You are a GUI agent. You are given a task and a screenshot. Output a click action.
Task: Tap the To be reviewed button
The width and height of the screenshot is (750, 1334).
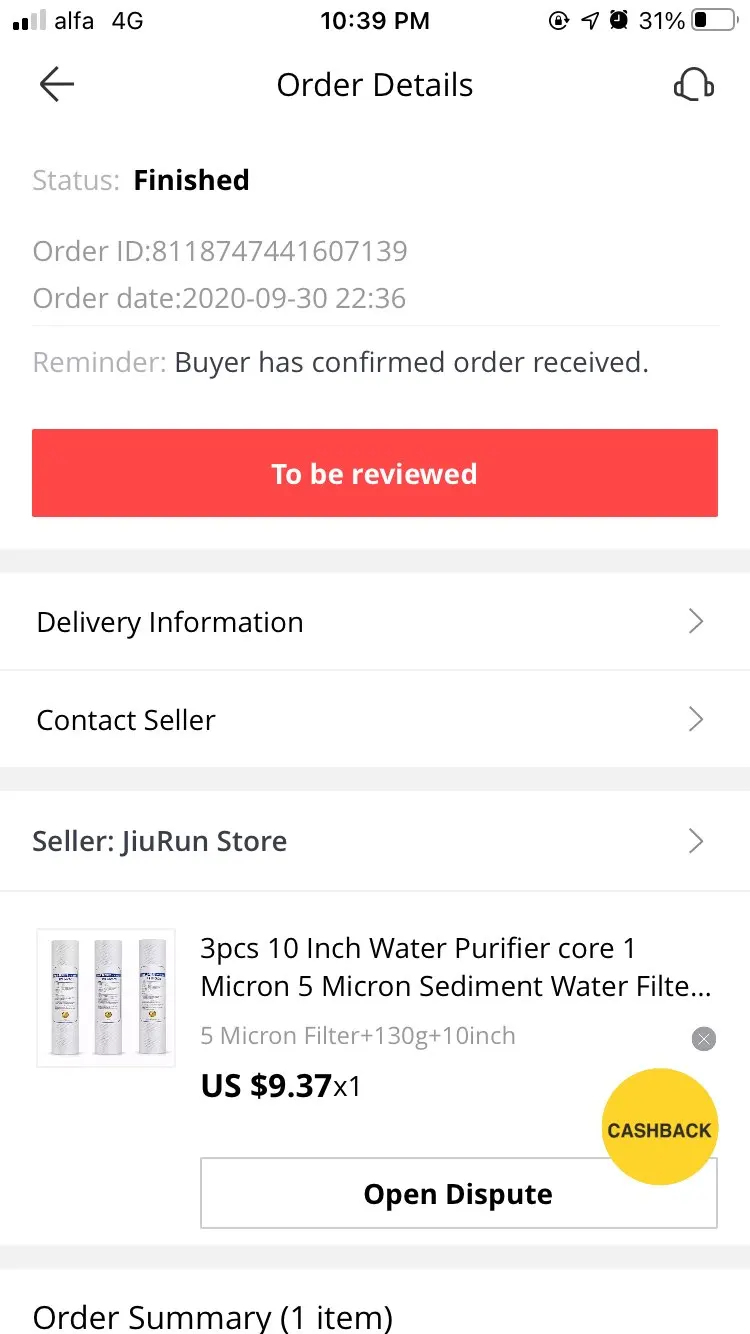(375, 473)
